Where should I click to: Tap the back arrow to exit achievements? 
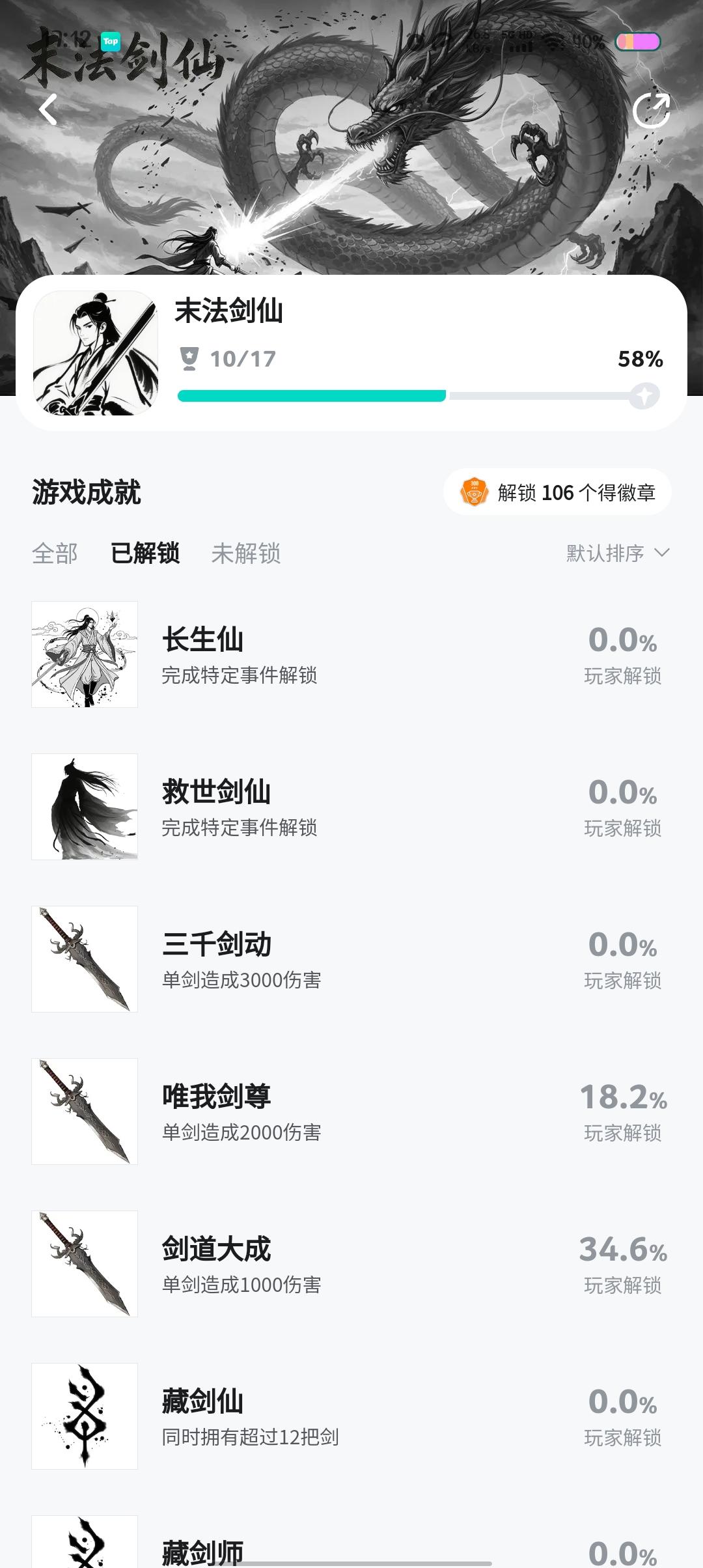(x=48, y=109)
